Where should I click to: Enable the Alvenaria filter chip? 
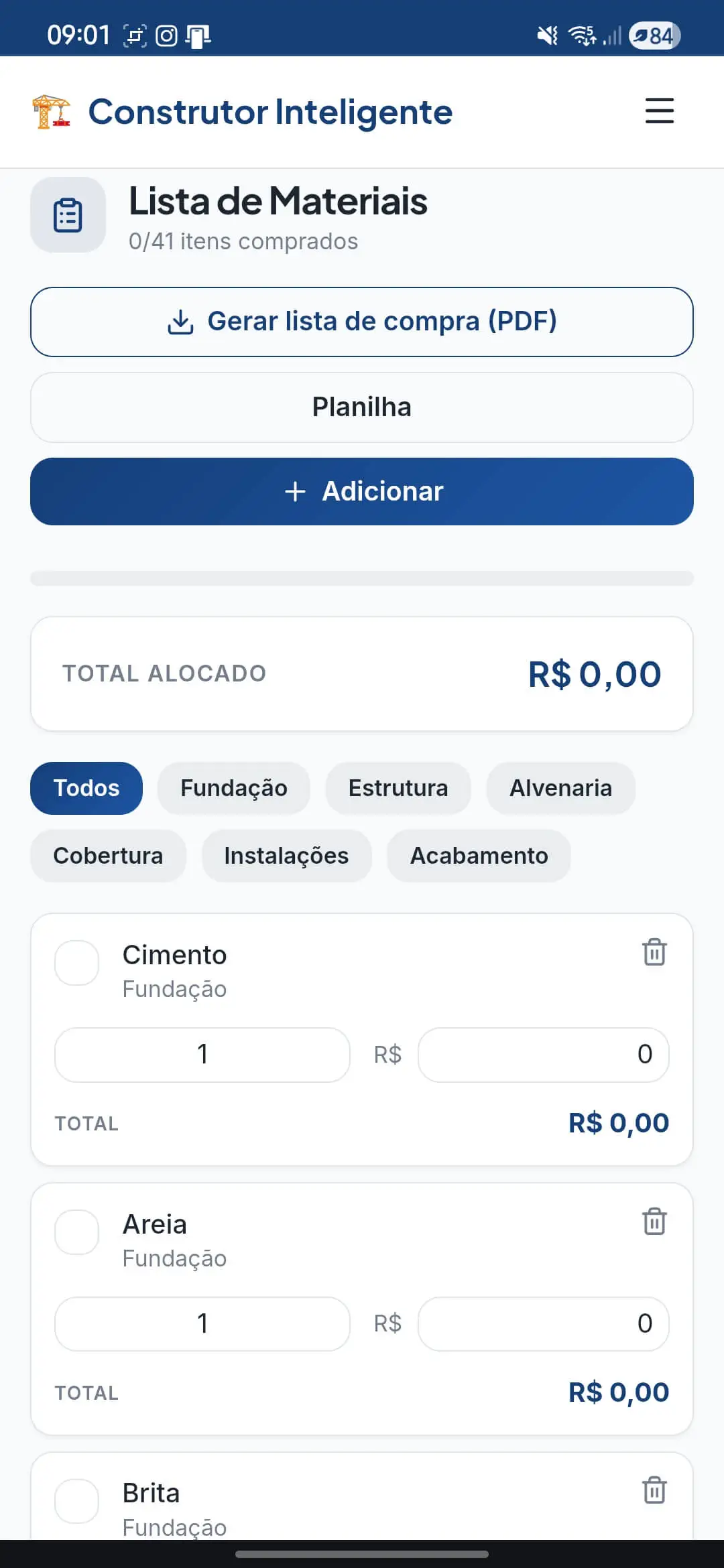click(561, 788)
